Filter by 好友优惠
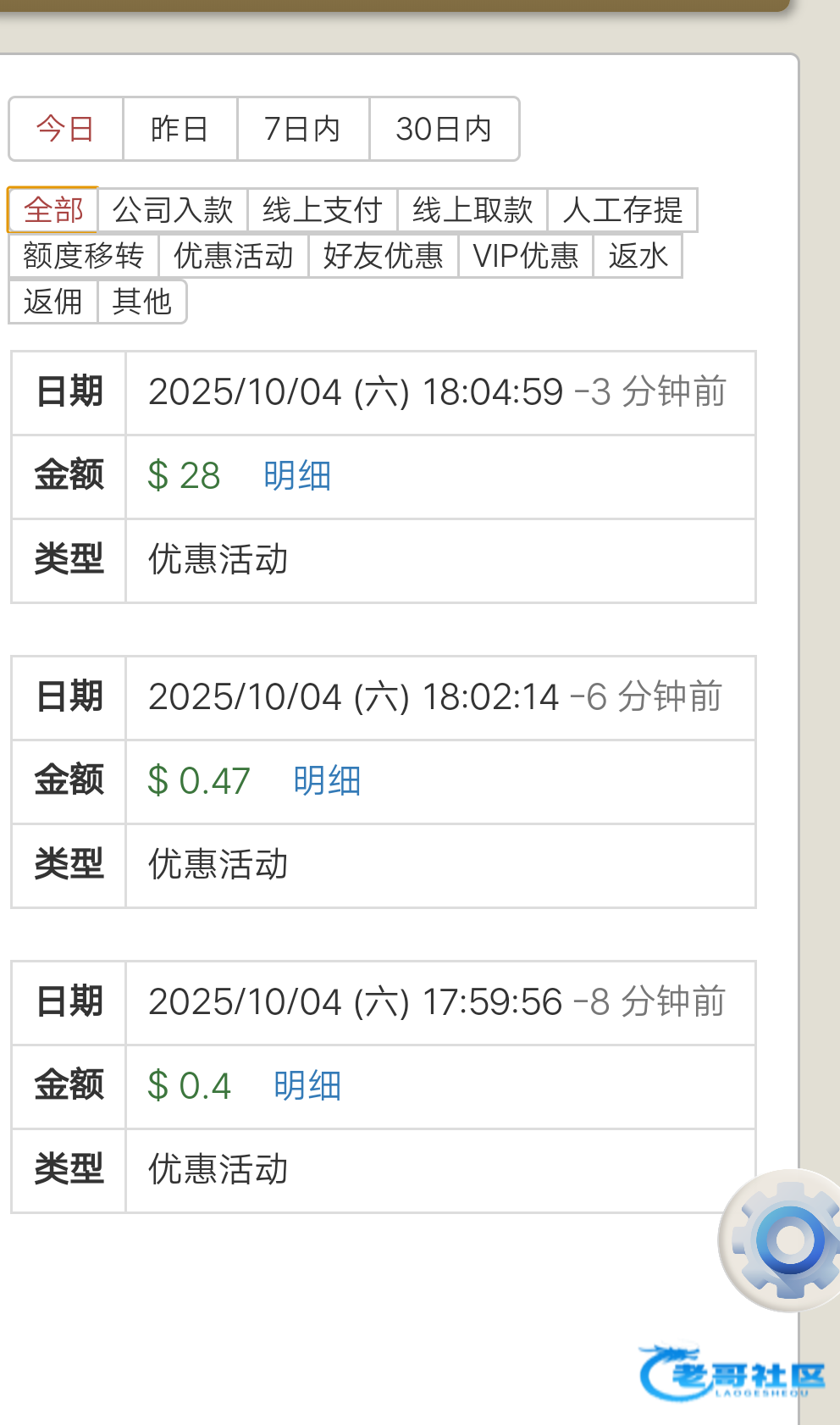 pos(384,255)
